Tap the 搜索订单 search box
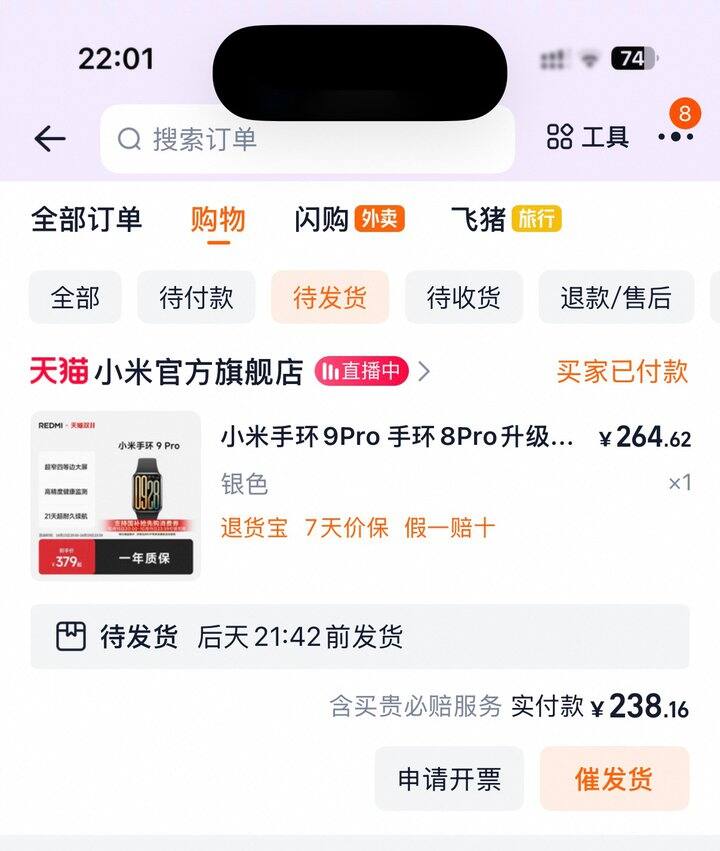720x851 pixels. click(x=307, y=139)
